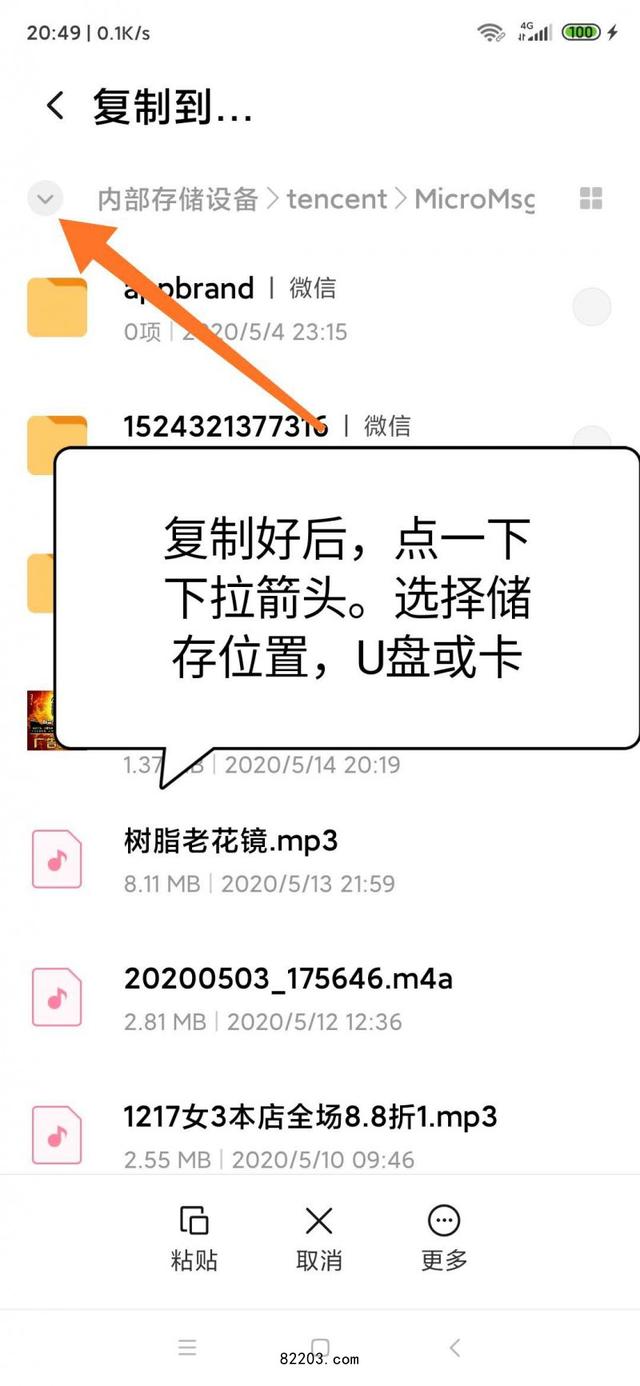Expand the storage location dropdown arrow
Screen dimensions: 640x1386
click(45, 199)
